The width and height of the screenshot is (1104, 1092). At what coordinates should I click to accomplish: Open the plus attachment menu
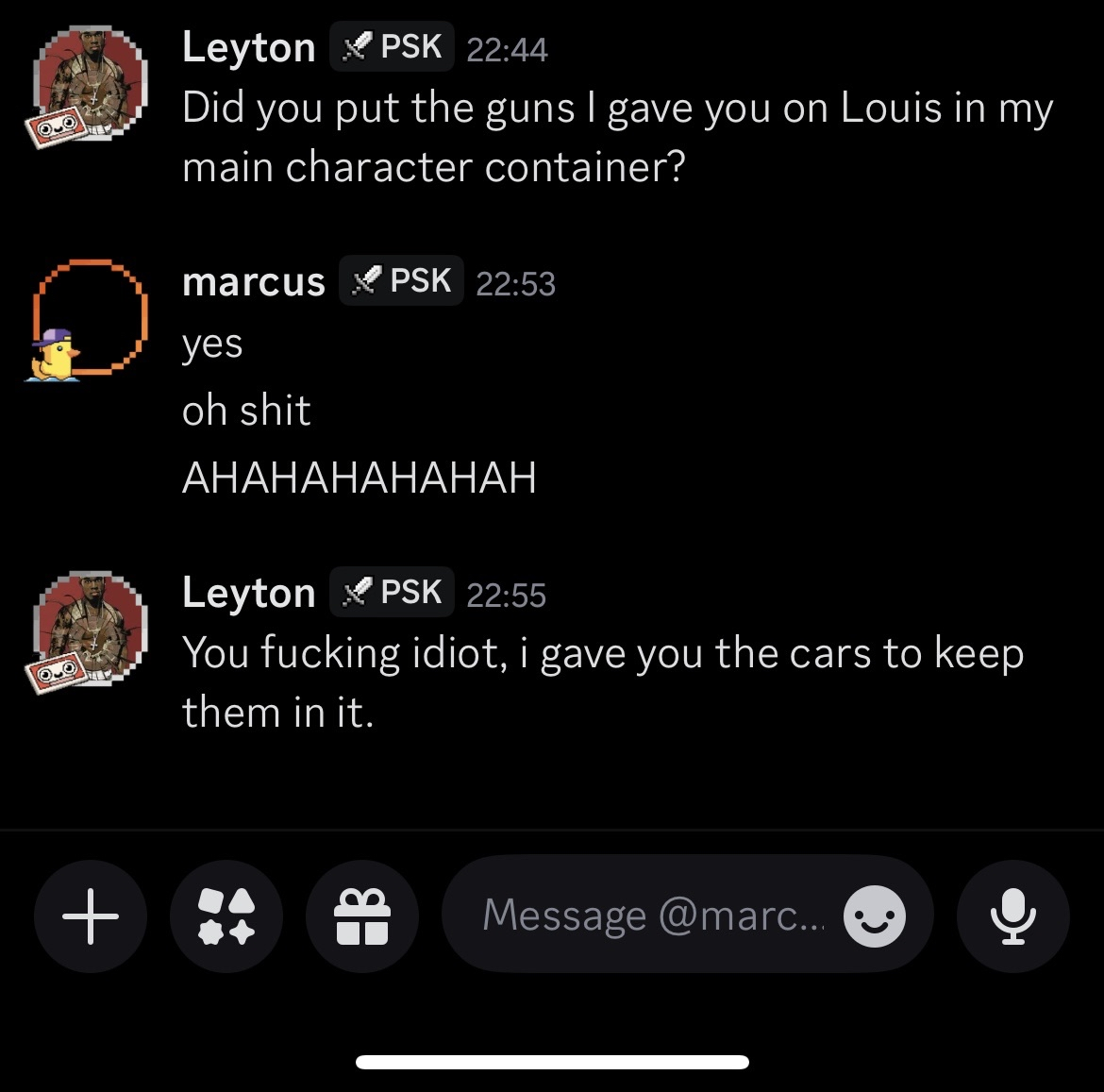click(x=91, y=916)
